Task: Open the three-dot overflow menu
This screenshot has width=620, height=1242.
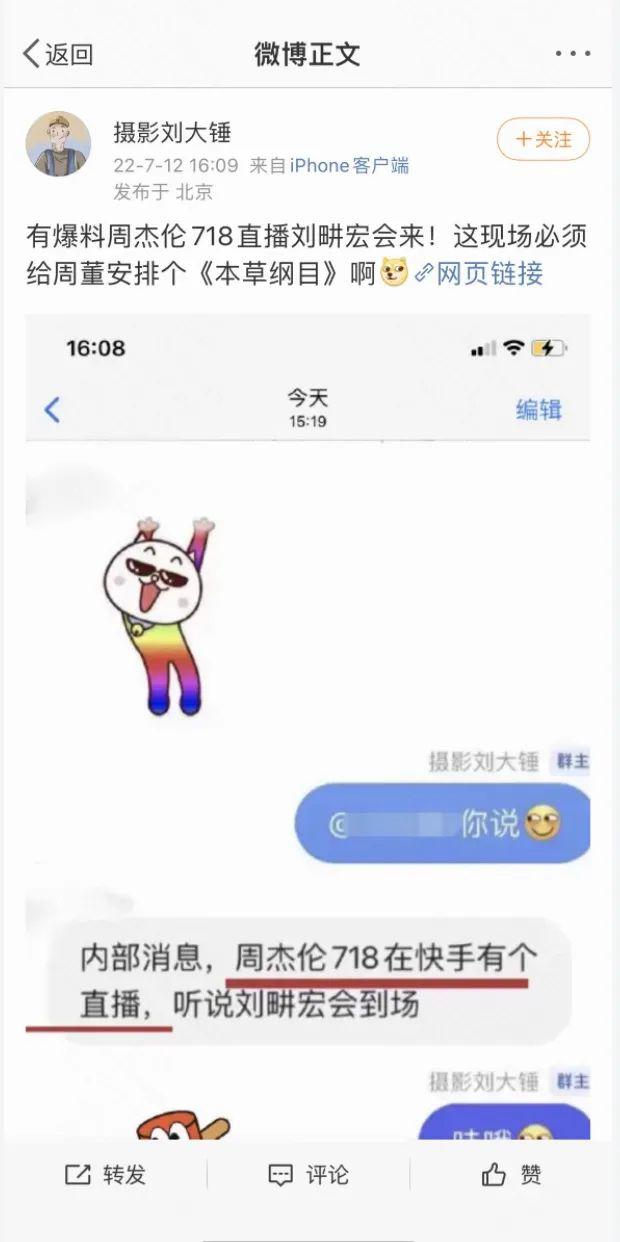Action: tap(573, 54)
